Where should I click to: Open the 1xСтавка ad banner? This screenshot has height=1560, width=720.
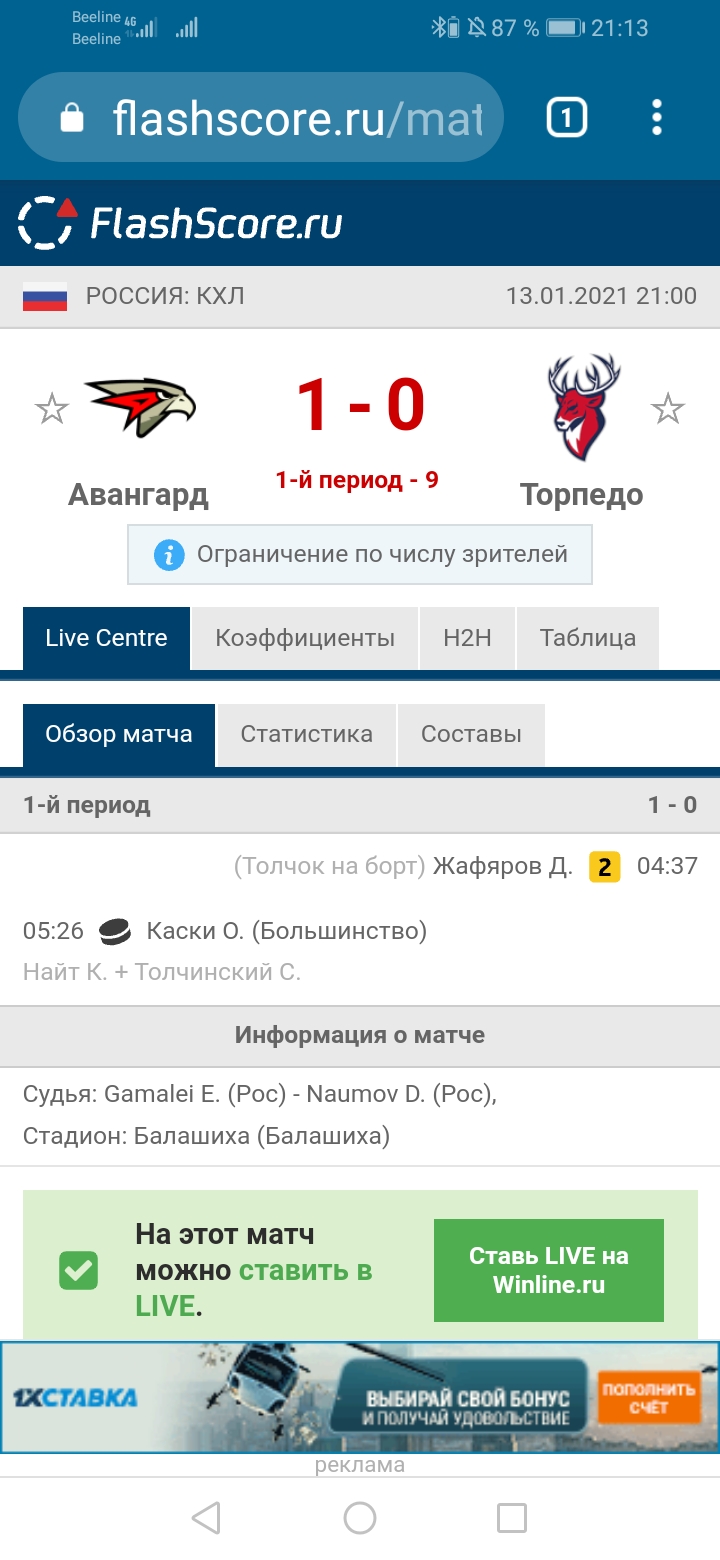(360, 1397)
